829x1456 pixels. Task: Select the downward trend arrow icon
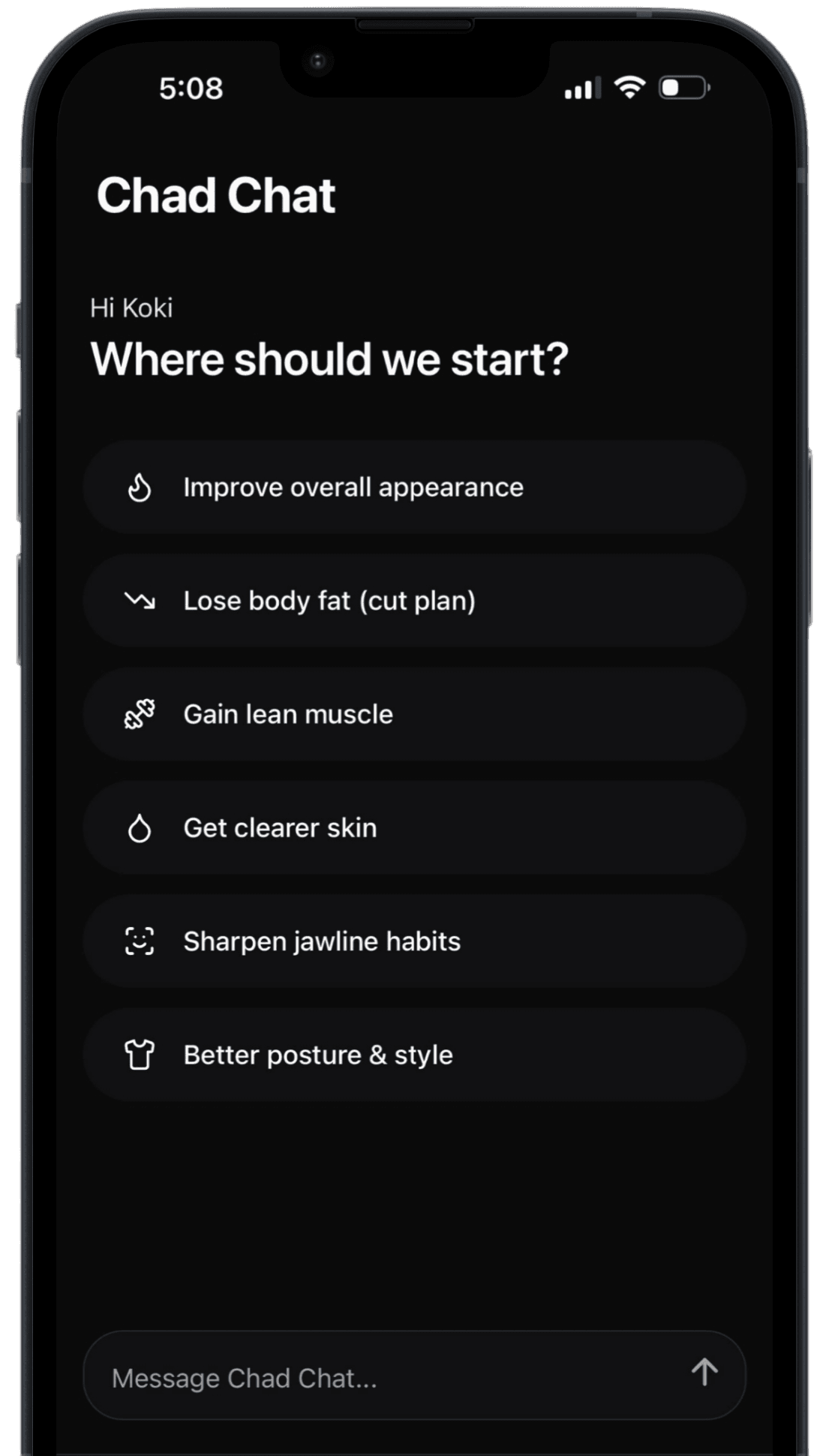[x=140, y=602]
